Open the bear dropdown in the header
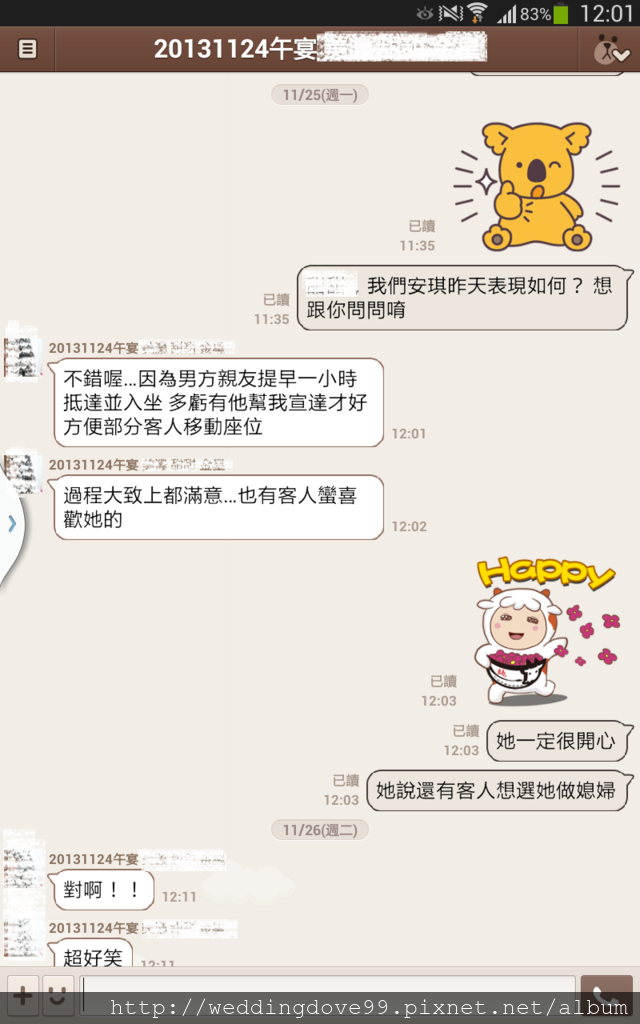Screen dimensions: 640x1024 (609, 50)
